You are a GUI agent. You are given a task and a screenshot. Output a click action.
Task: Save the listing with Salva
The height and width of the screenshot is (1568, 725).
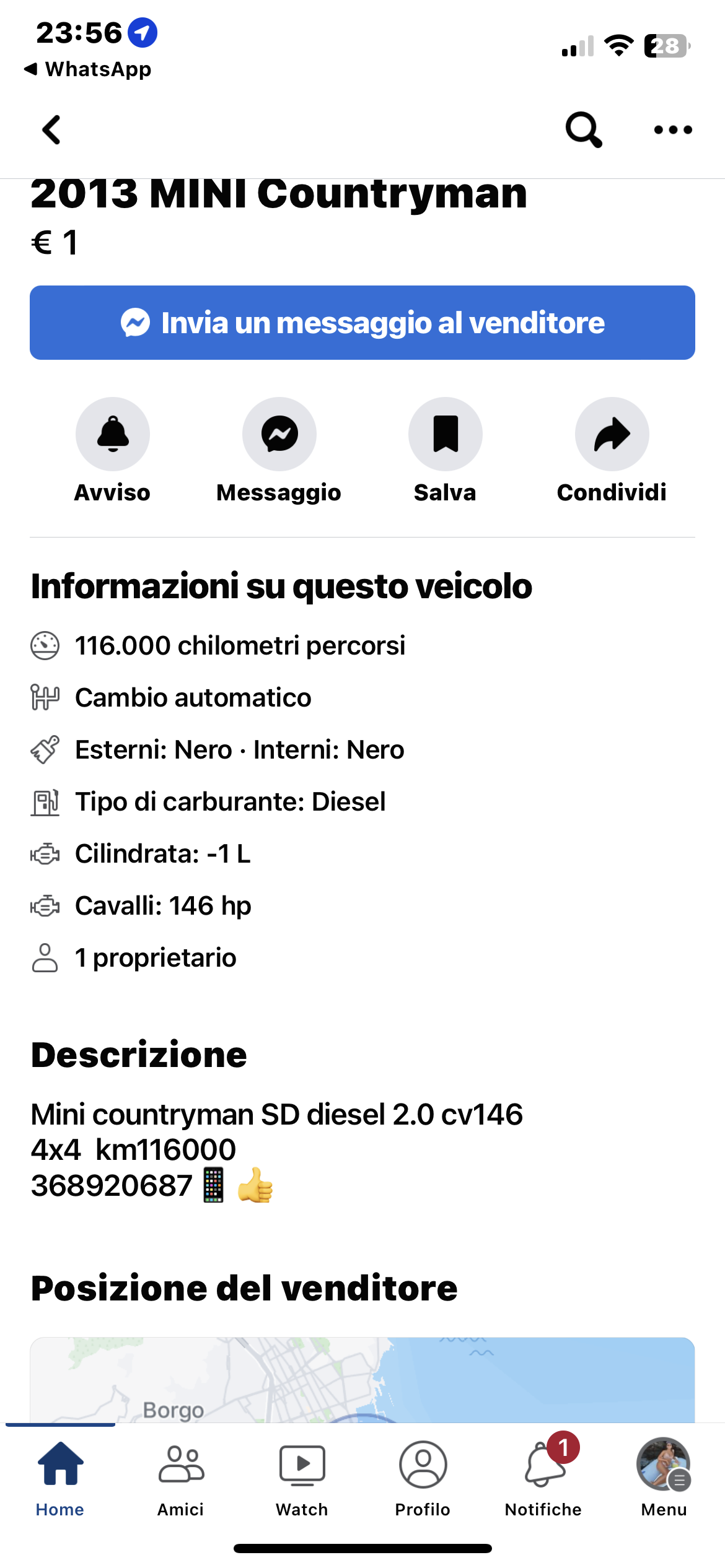pyautogui.click(x=446, y=434)
